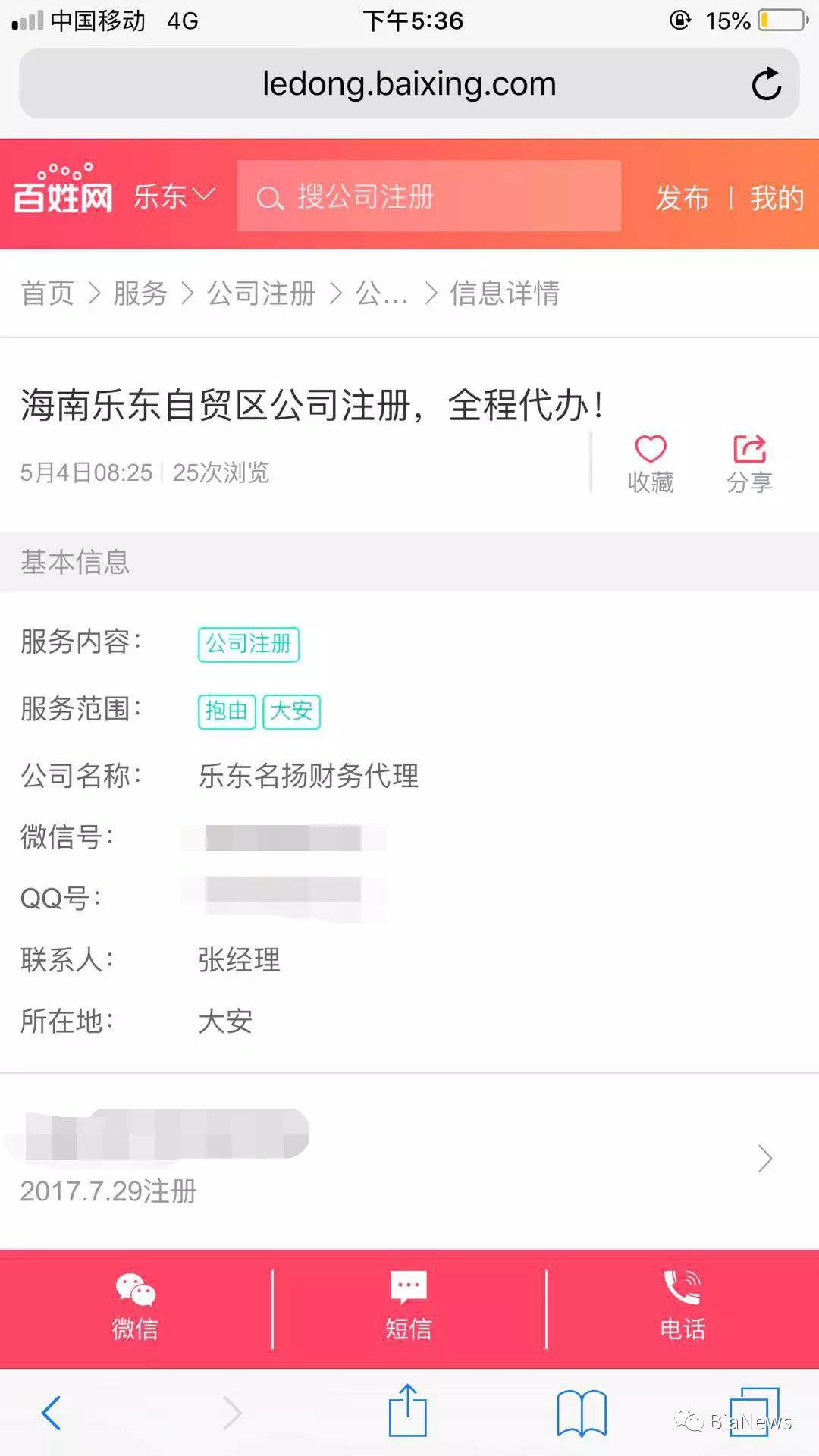Screen dimensions: 819x1456
Task: Select the 抱由 area tag
Action: pos(227,711)
